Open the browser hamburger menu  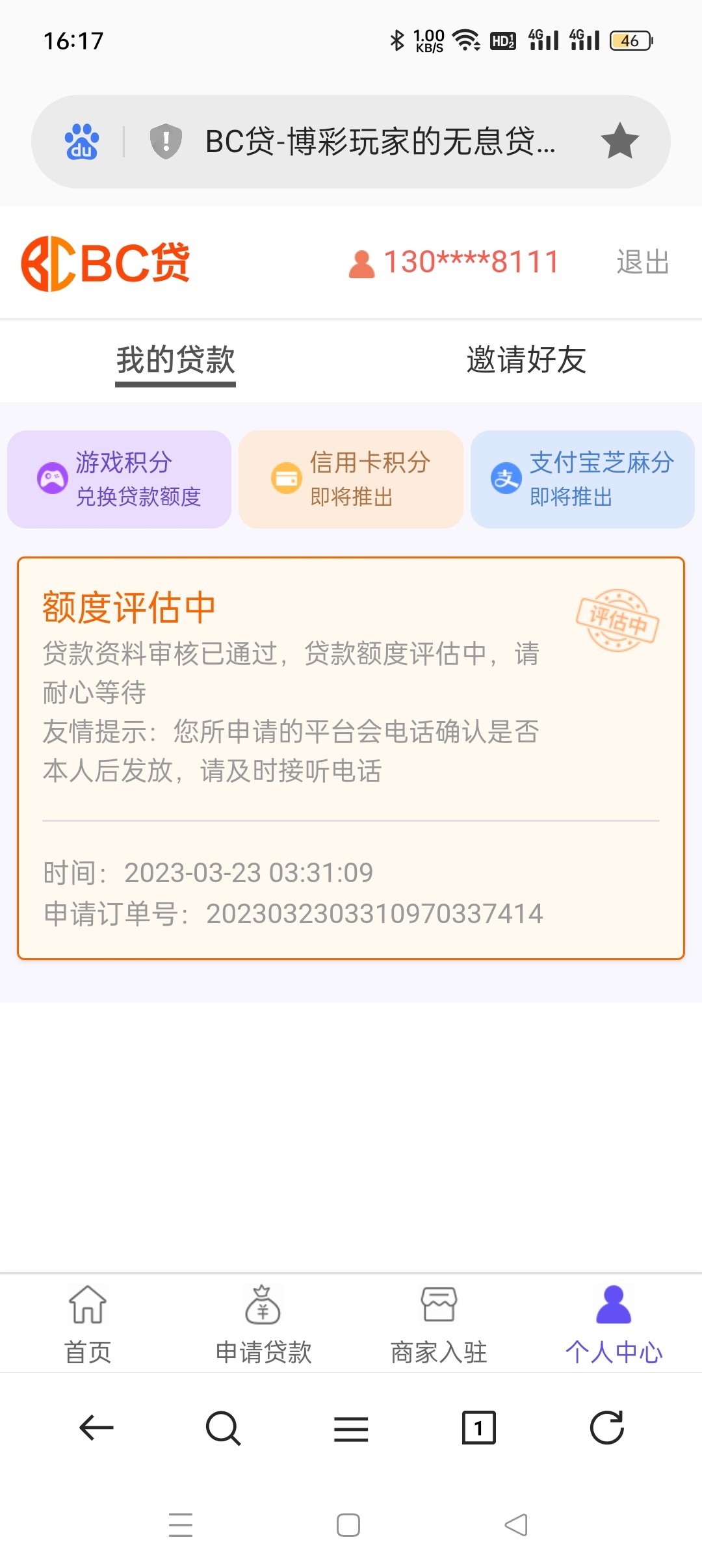pos(351,1428)
